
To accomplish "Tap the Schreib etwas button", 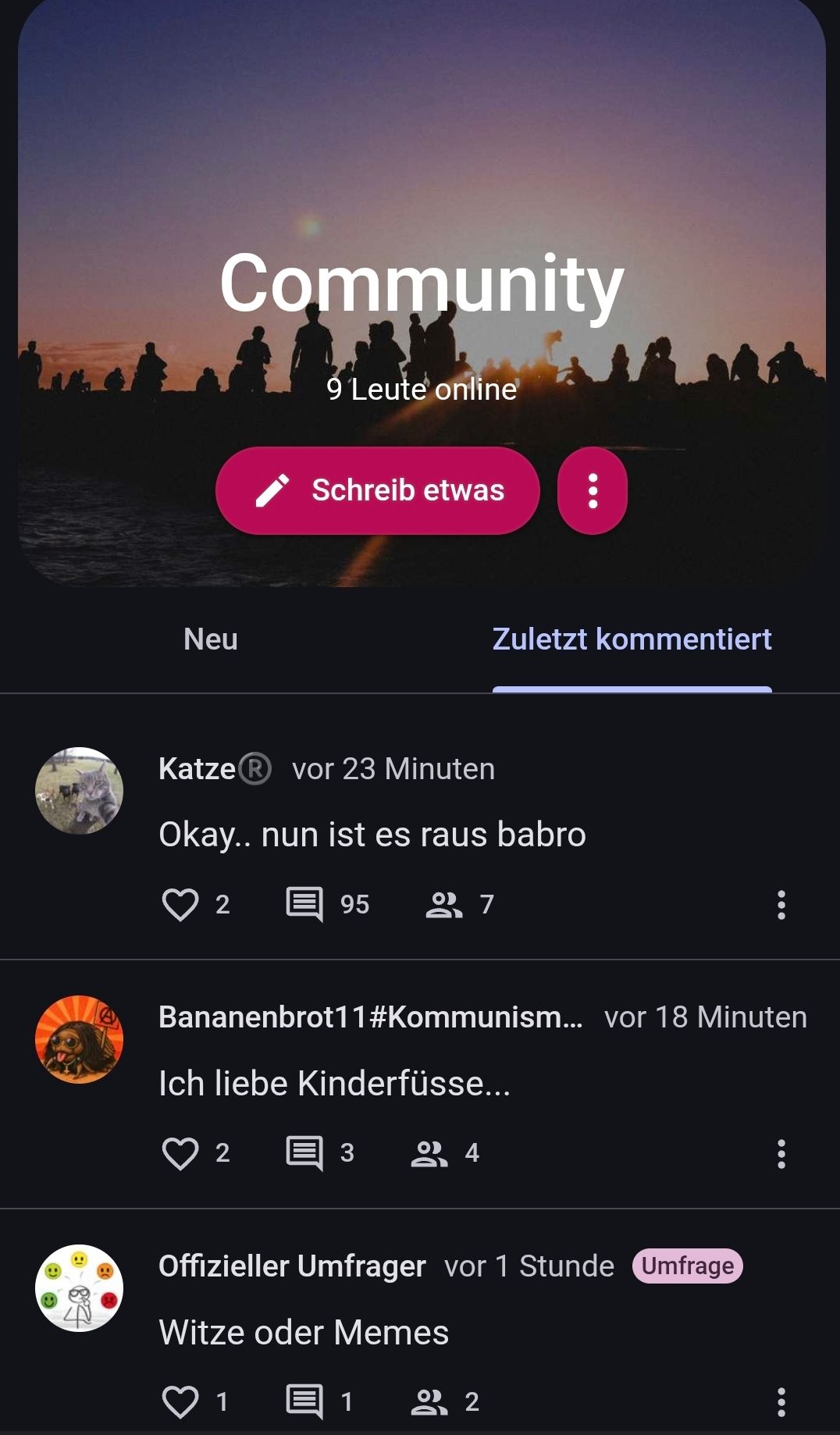I will [377, 490].
